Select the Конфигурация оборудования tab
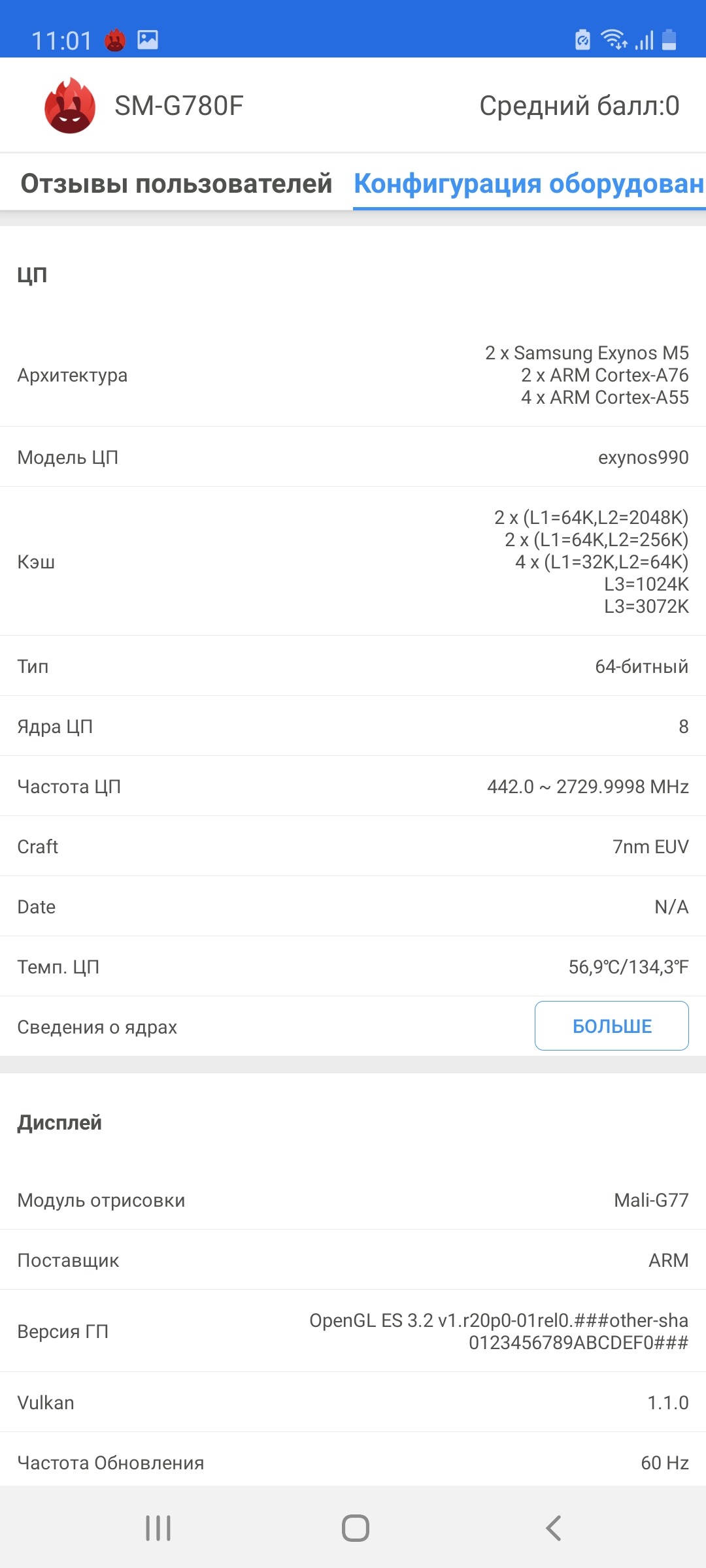The image size is (706, 1568). (x=528, y=184)
